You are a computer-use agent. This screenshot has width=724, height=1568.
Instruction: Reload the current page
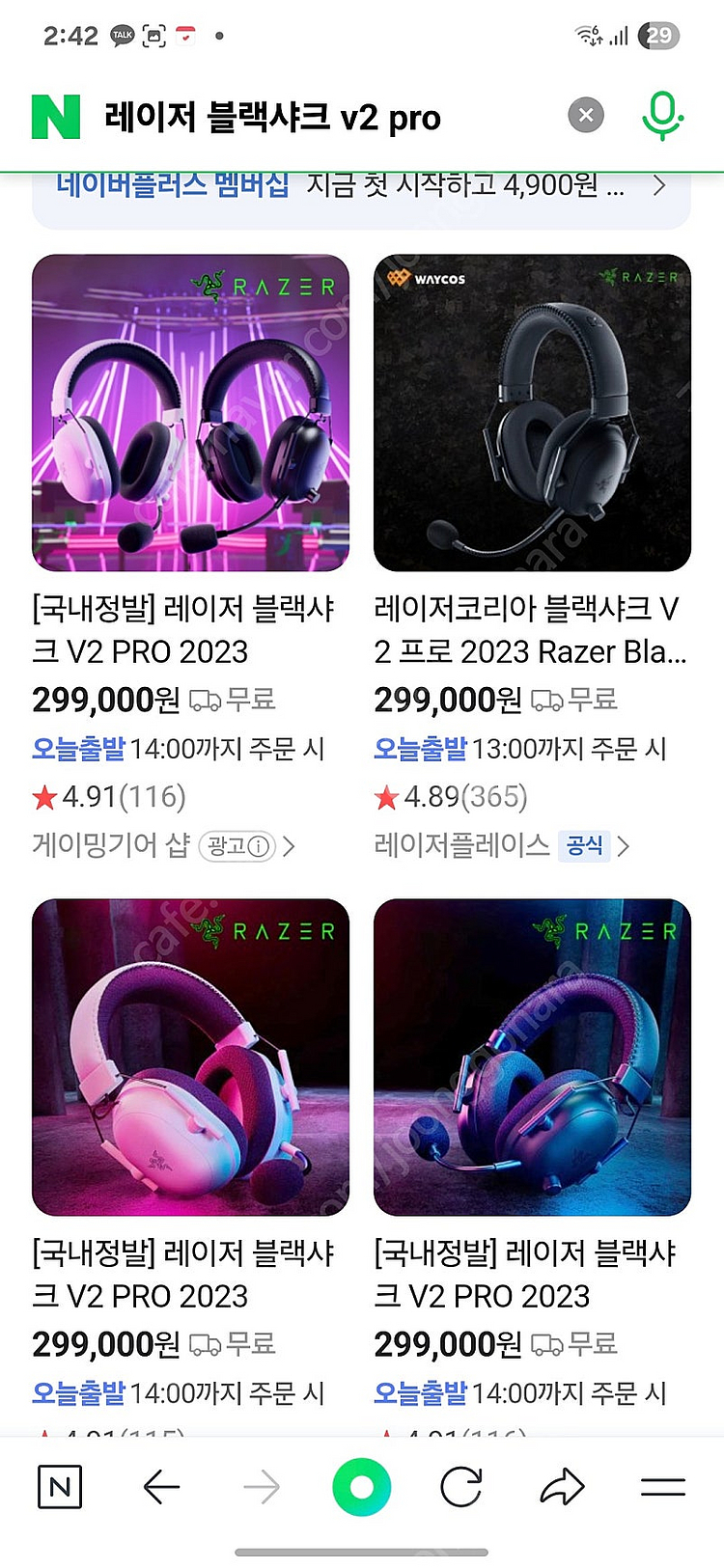[461, 1487]
